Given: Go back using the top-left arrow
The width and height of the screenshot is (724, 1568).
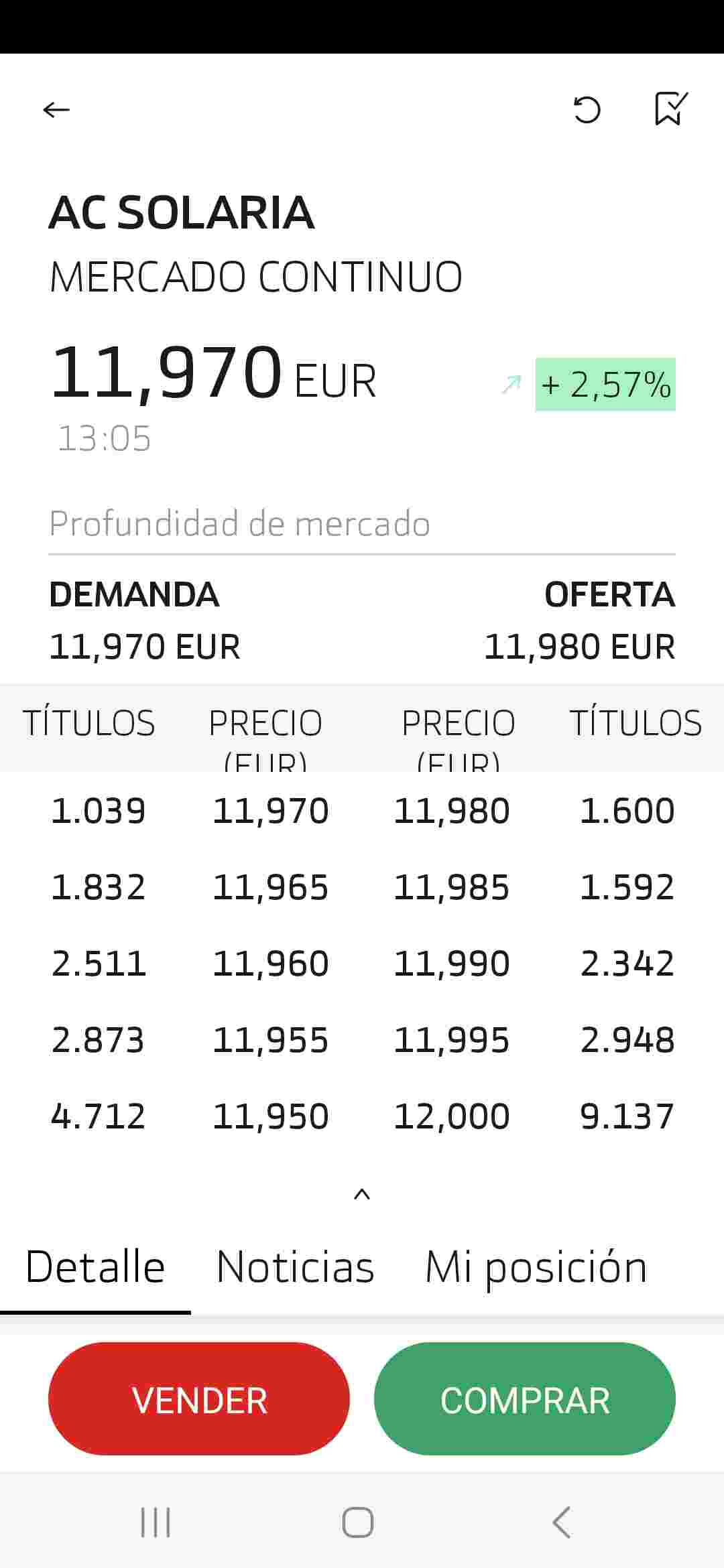Looking at the screenshot, I should click(56, 109).
